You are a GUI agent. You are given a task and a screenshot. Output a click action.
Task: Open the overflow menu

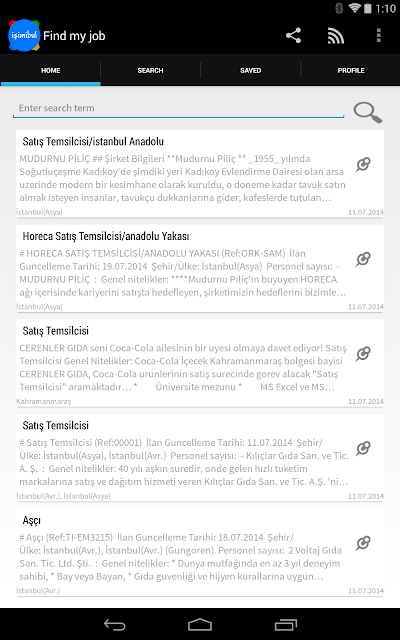[x=379, y=36]
